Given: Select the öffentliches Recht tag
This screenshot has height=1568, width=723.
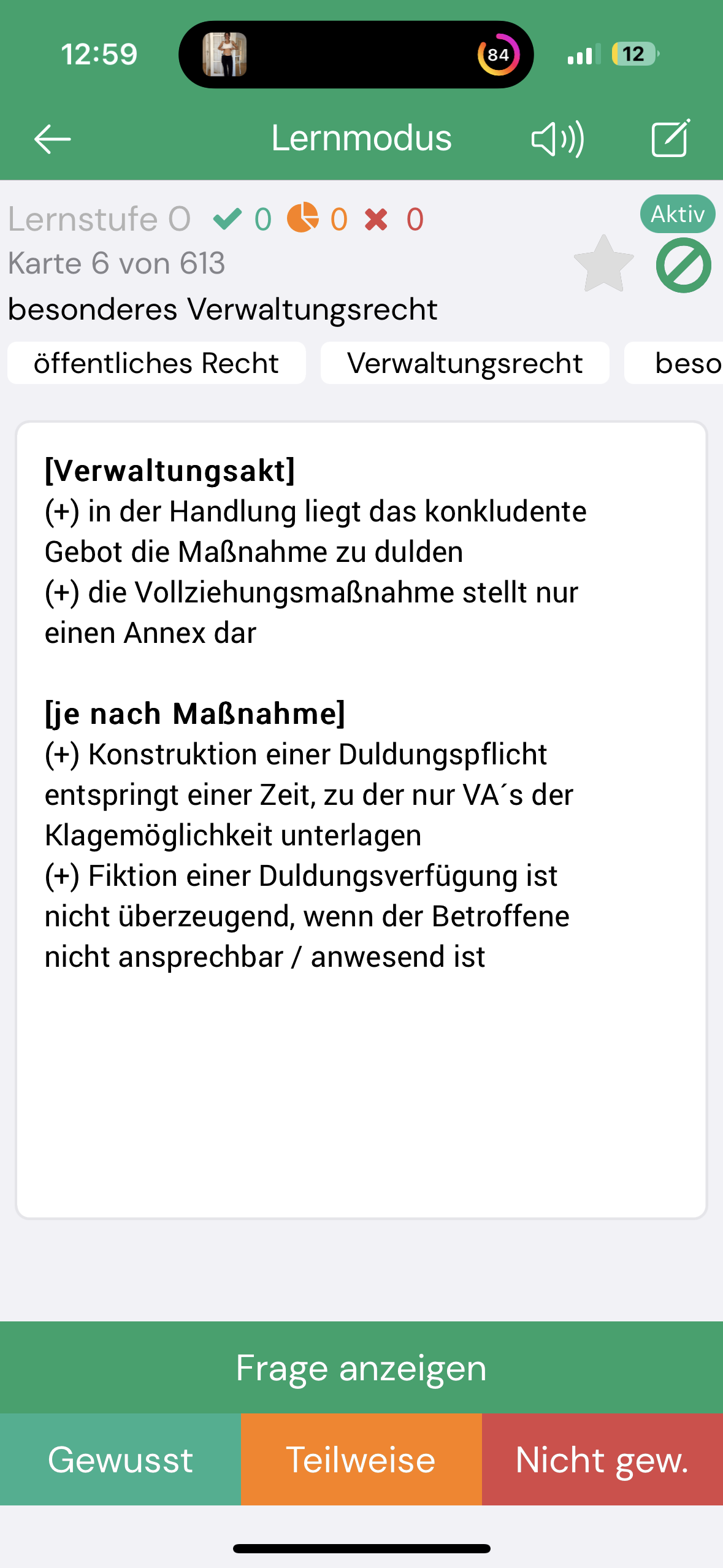Looking at the screenshot, I should (x=156, y=363).
